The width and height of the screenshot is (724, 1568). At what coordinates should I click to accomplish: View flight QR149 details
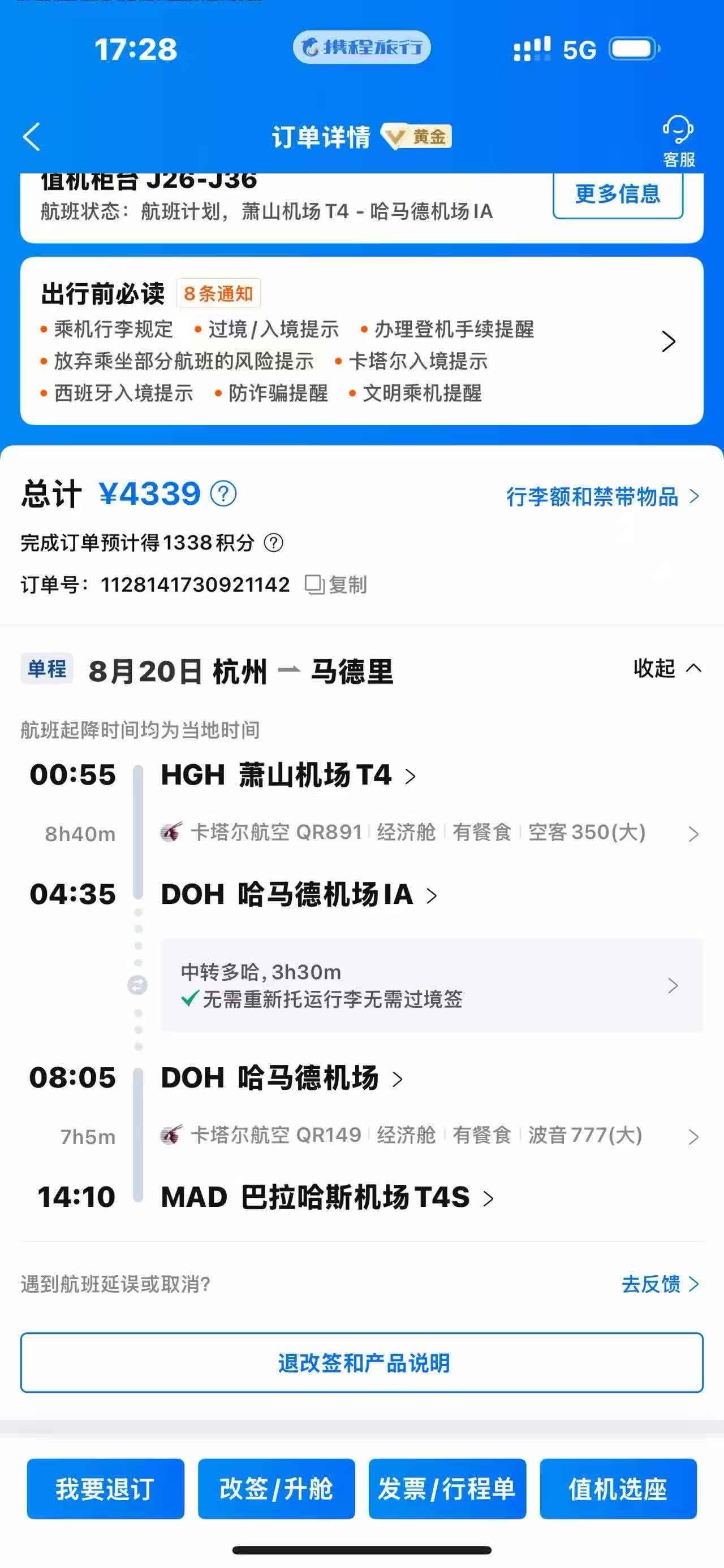click(430, 1135)
